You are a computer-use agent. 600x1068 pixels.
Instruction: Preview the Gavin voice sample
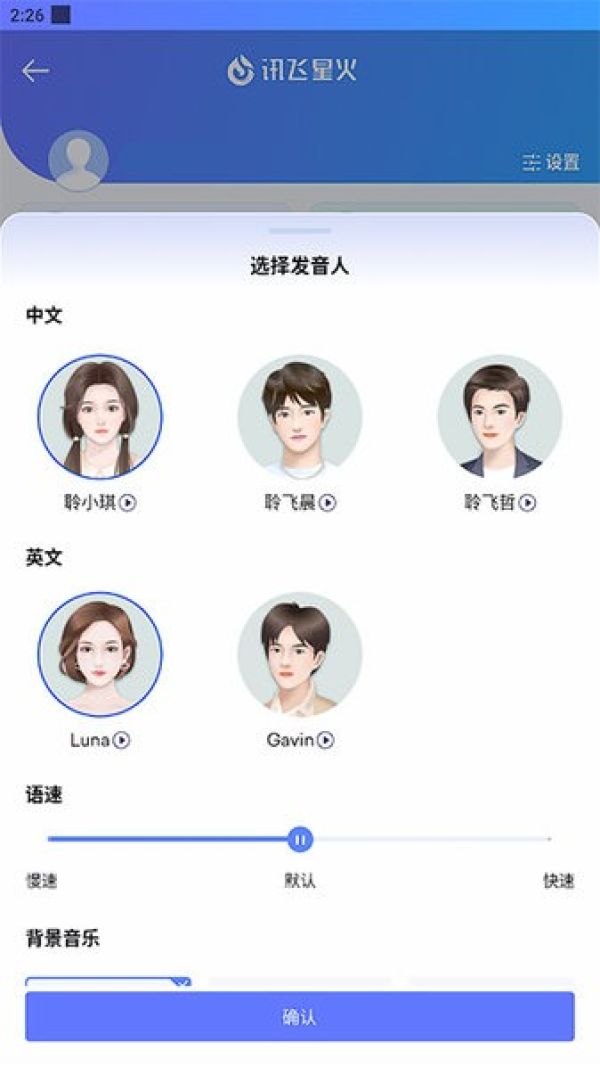click(325, 740)
